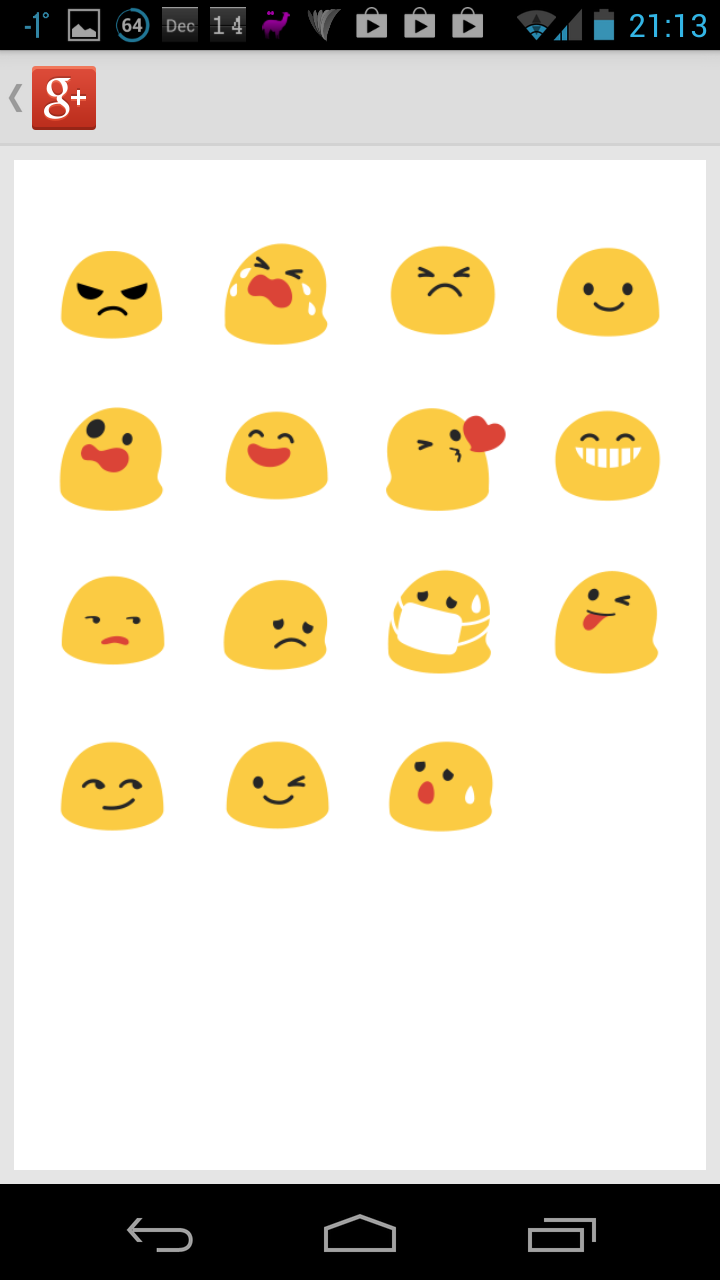Select the grinning emoji showing teeth
Viewport: 720px width, 1280px height.
click(x=607, y=455)
